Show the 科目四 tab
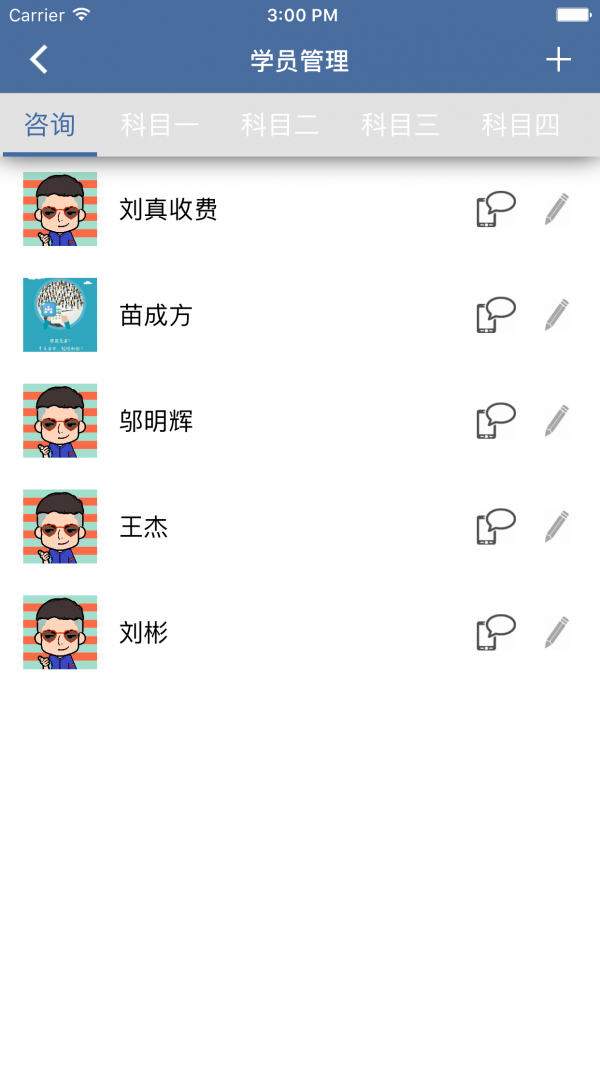 [x=520, y=125]
